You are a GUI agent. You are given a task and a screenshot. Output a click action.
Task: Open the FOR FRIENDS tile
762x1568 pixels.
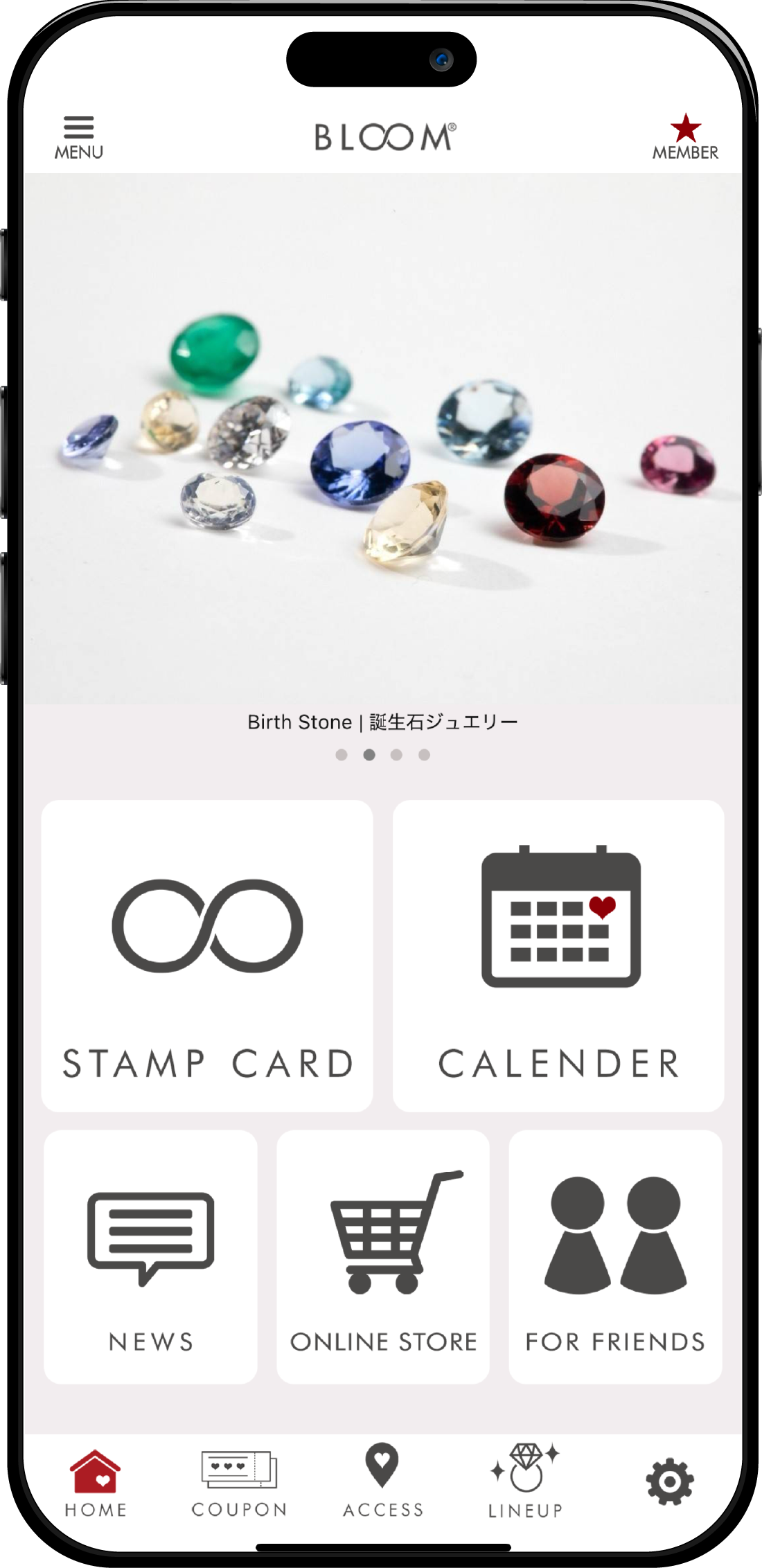click(615, 1256)
